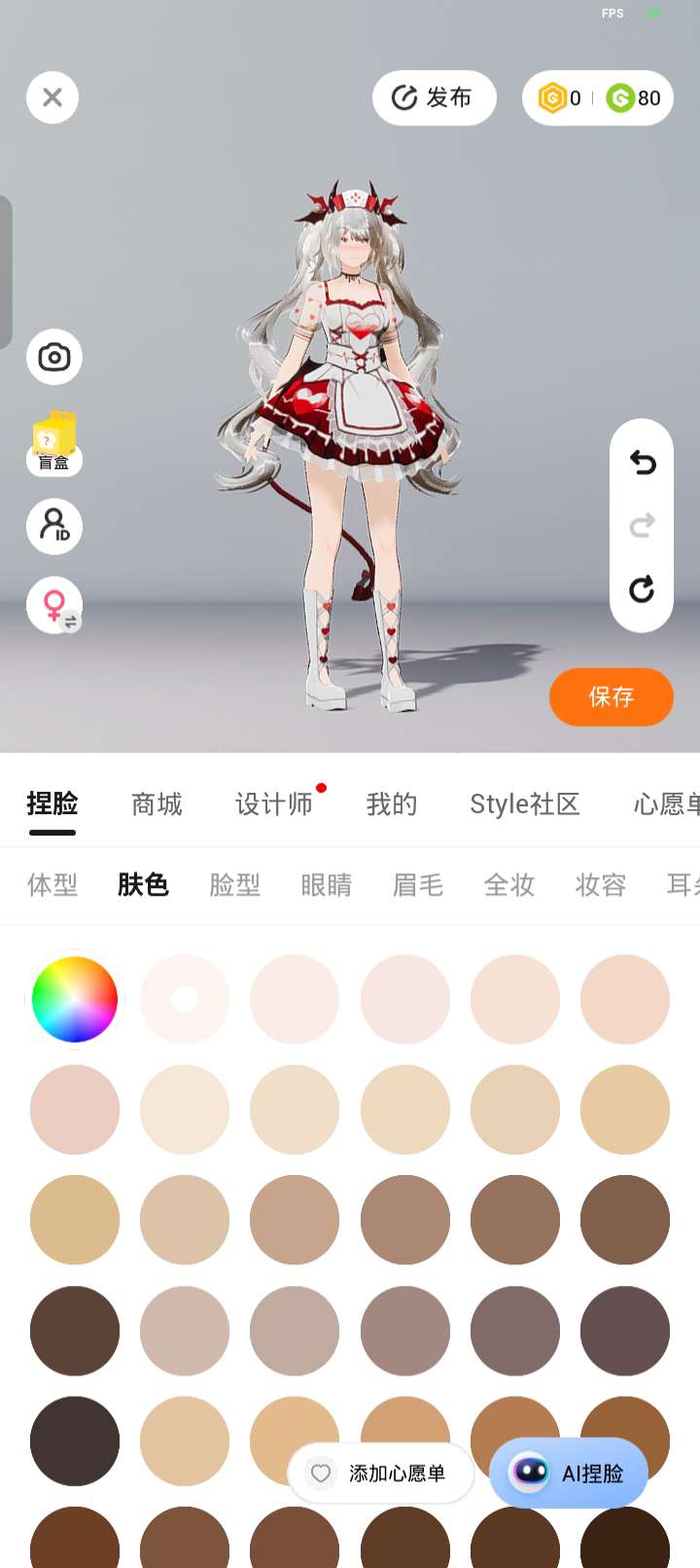This screenshot has height=1568, width=700.
Task: Switch to the 眼睛 sub-tab
Action: coord(327,885)
